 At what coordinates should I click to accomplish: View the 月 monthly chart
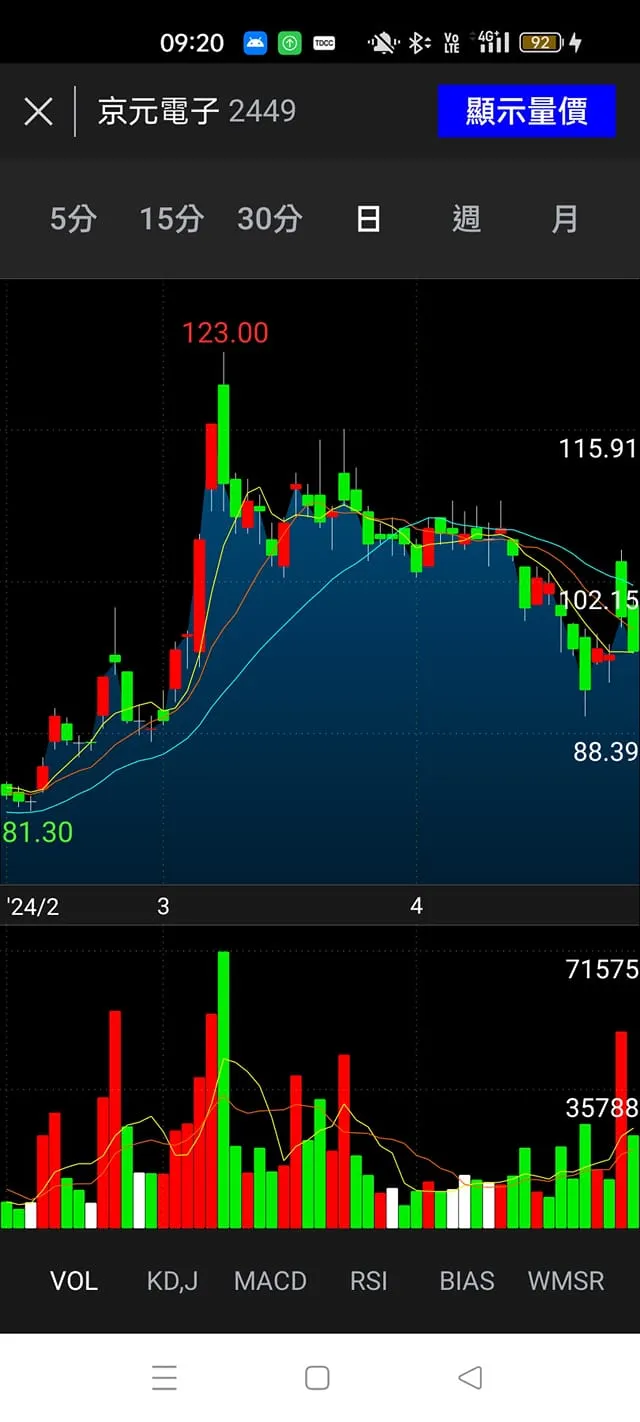(x=565, y=219)
